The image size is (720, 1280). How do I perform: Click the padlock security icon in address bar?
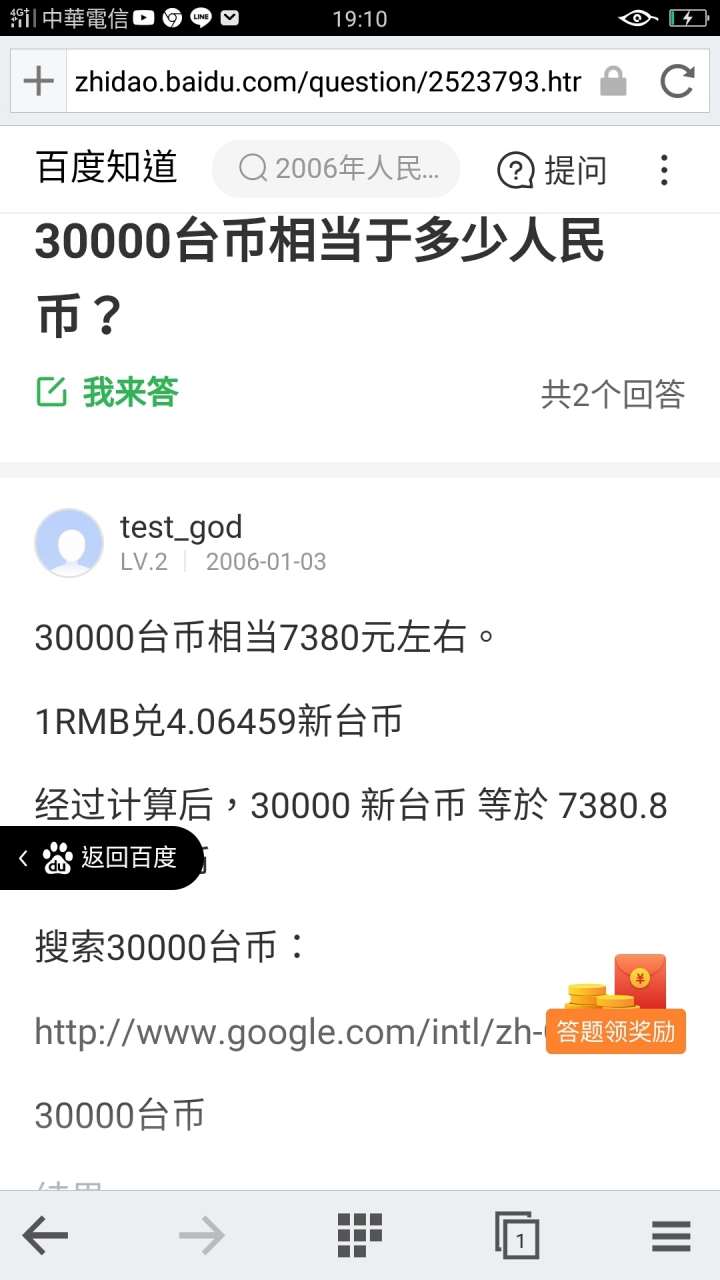tap(612, 80)
